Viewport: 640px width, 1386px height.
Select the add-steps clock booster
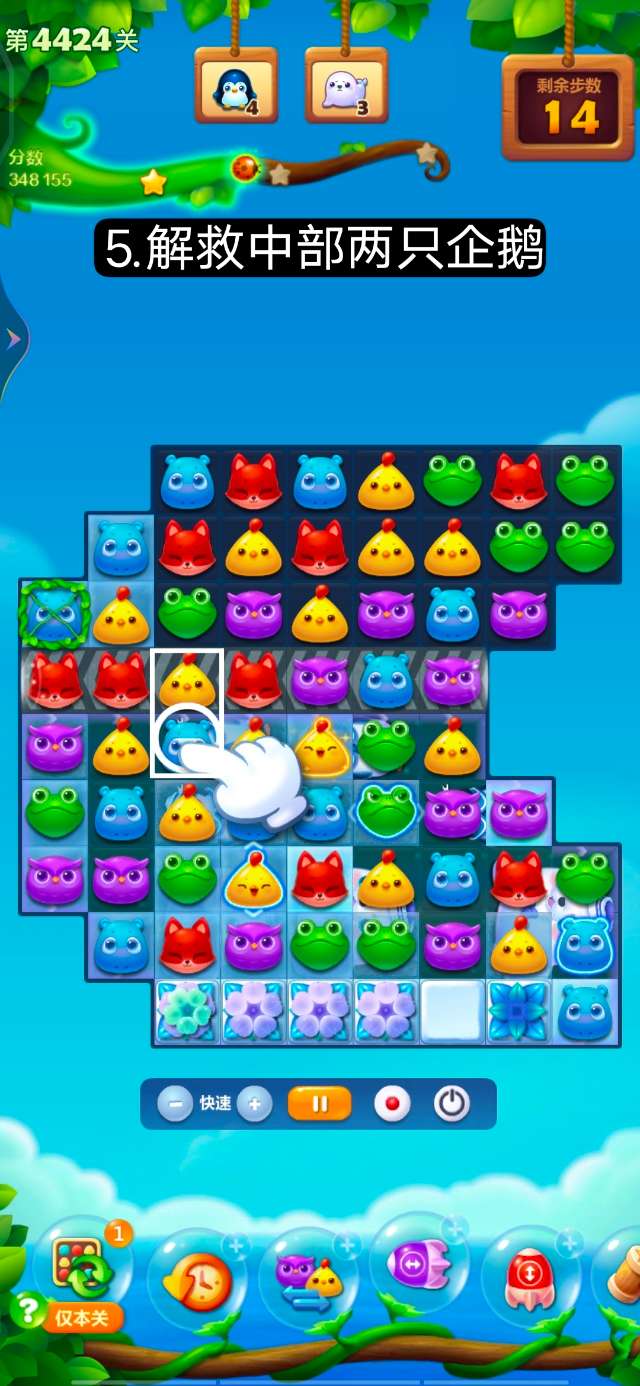point(194,1280)
